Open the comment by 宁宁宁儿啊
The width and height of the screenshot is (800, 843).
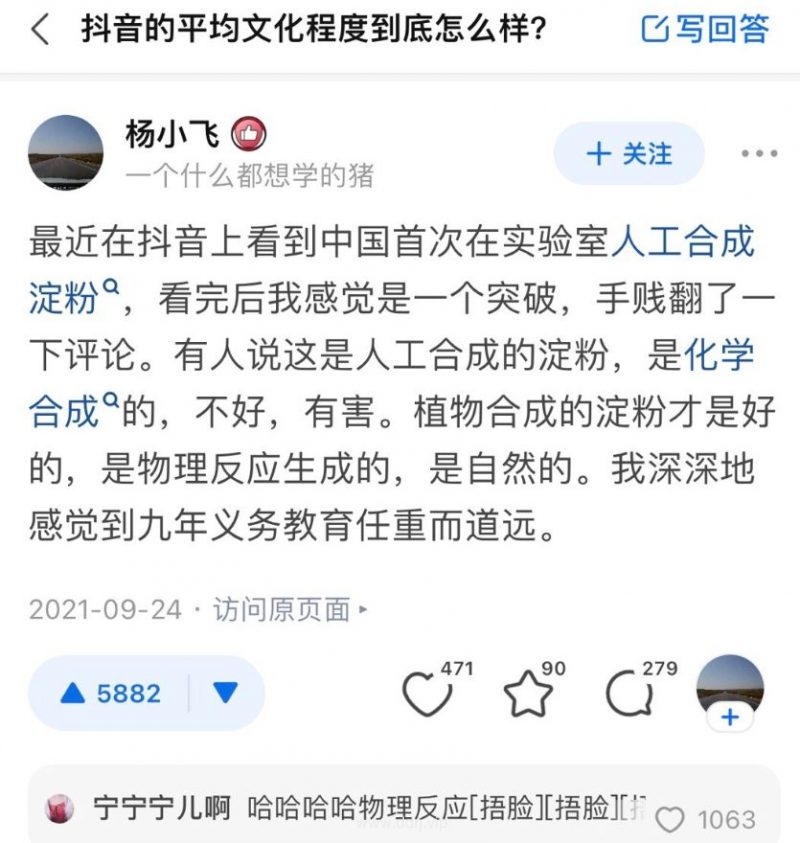click(x=370, y=808)
